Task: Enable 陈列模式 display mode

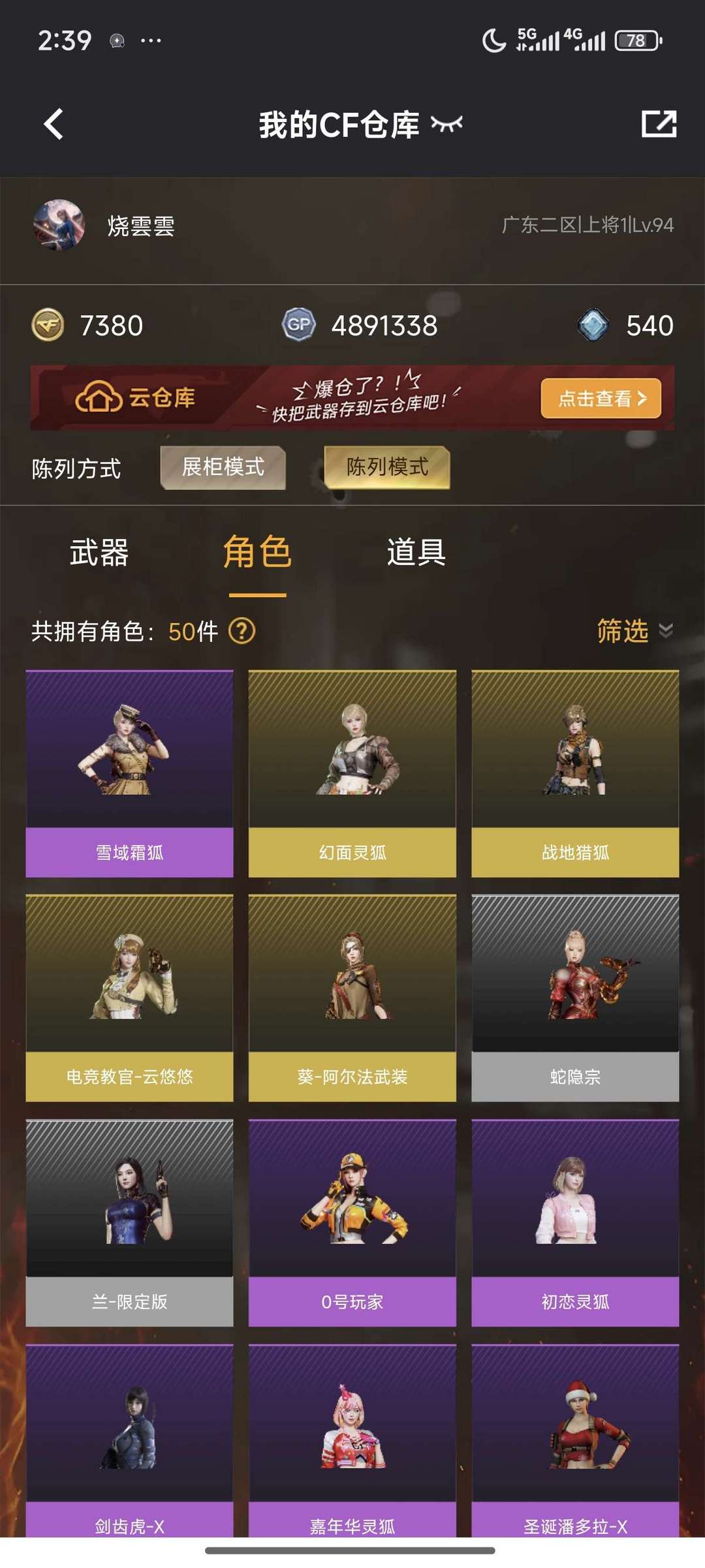Action: 386,467
